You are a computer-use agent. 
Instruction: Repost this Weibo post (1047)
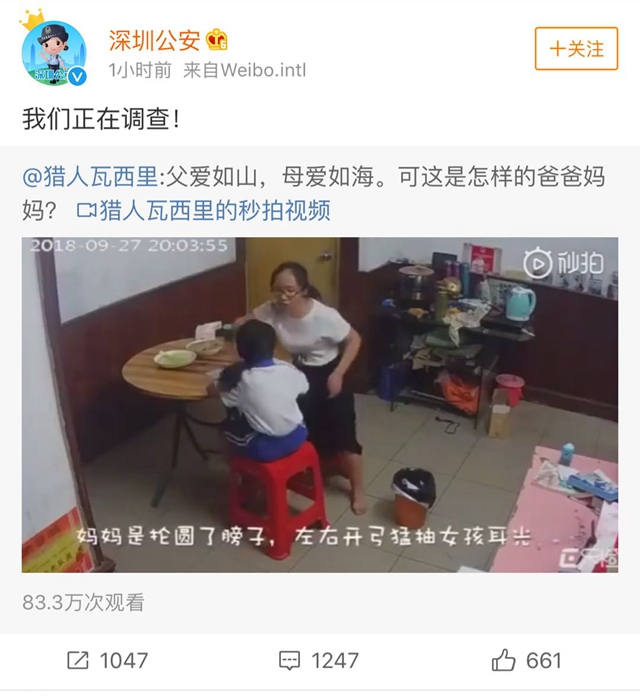108,660
